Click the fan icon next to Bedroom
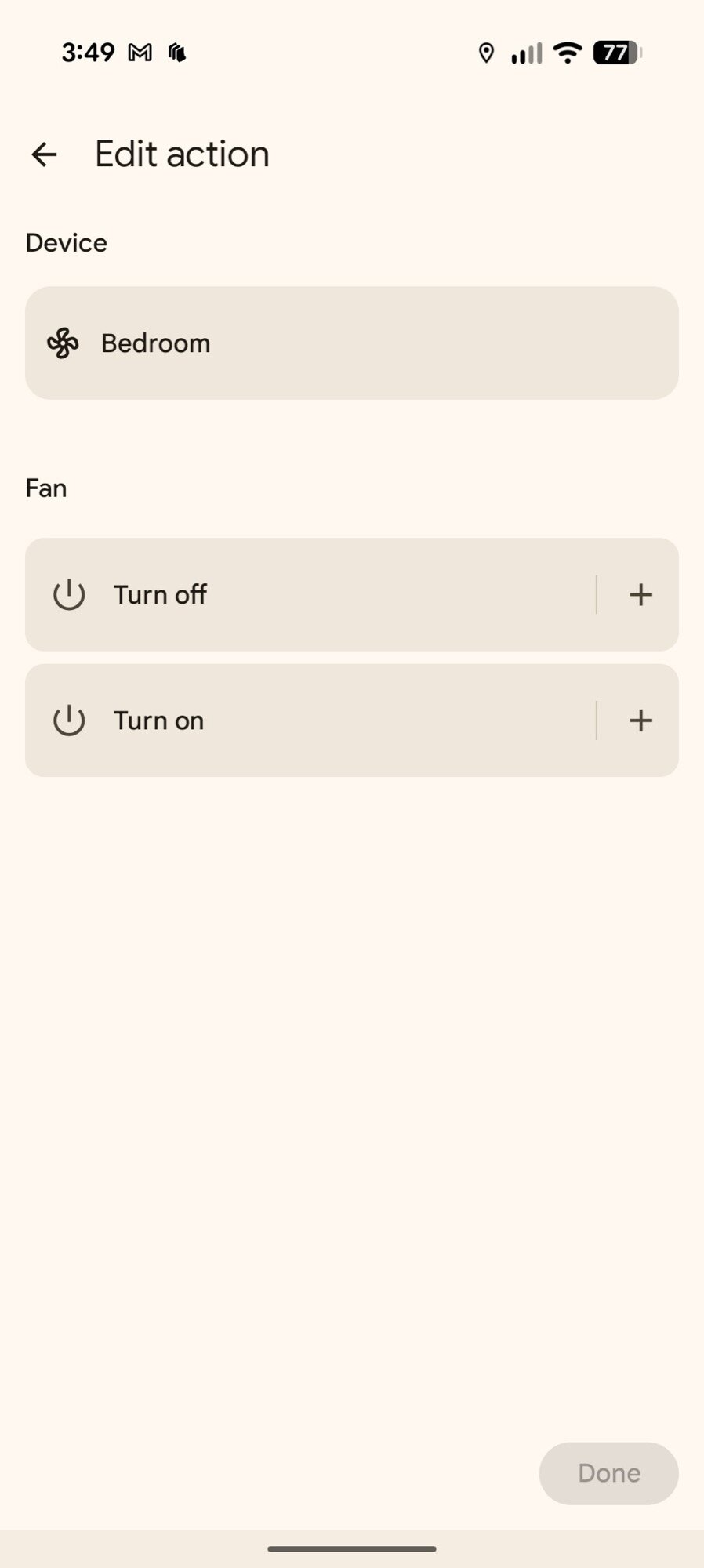Viewport: 704px width, 1568px height. [x=62, y=343]
